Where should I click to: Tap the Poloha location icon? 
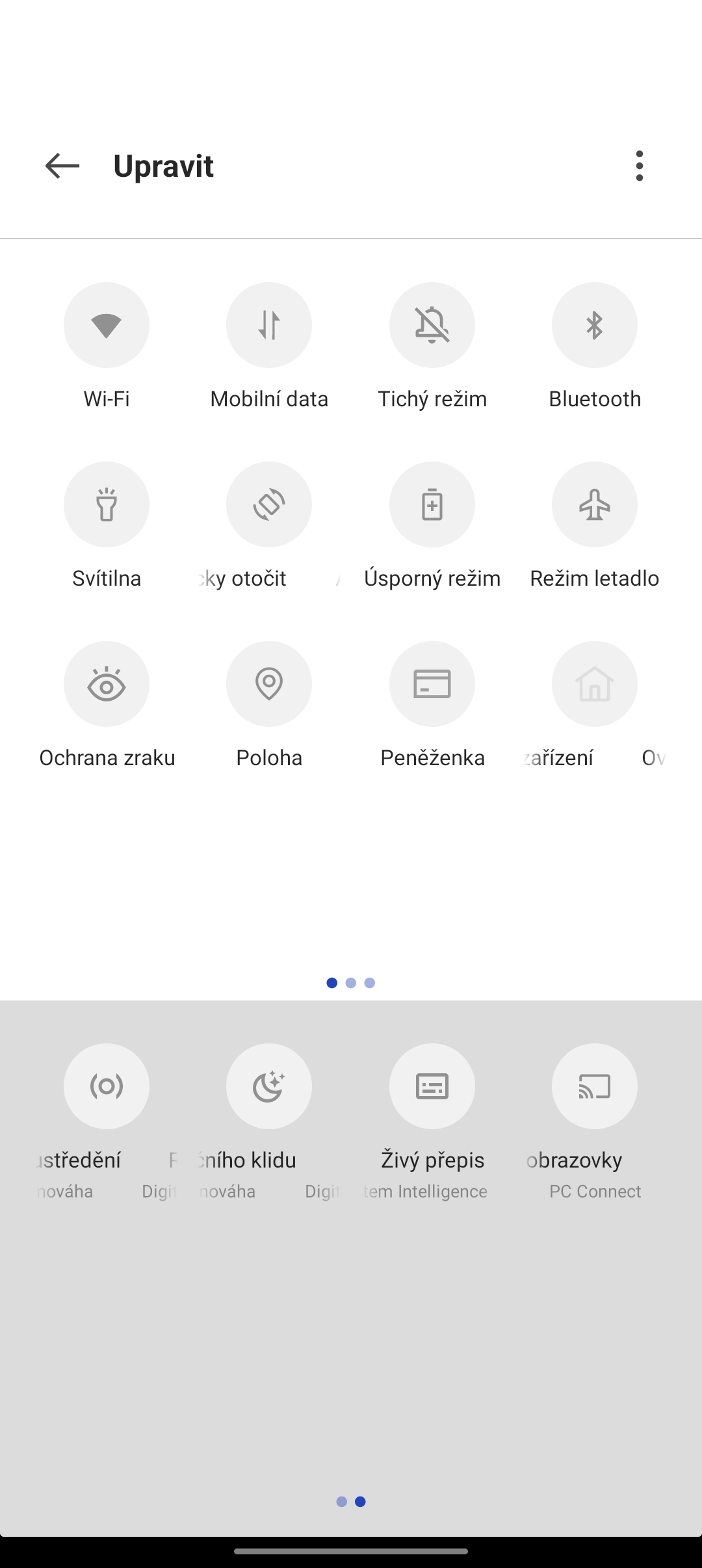pos(269,683)
